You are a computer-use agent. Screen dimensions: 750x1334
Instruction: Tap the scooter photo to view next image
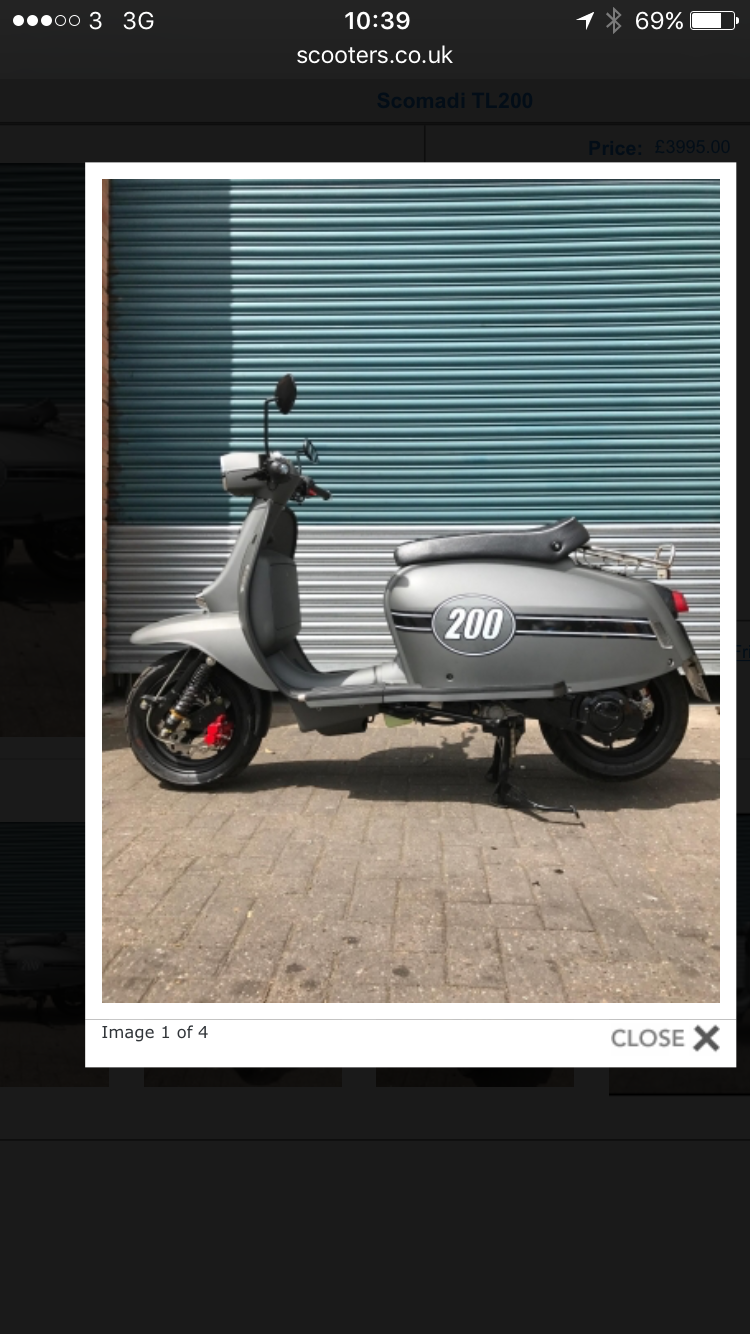coord(410,590)
